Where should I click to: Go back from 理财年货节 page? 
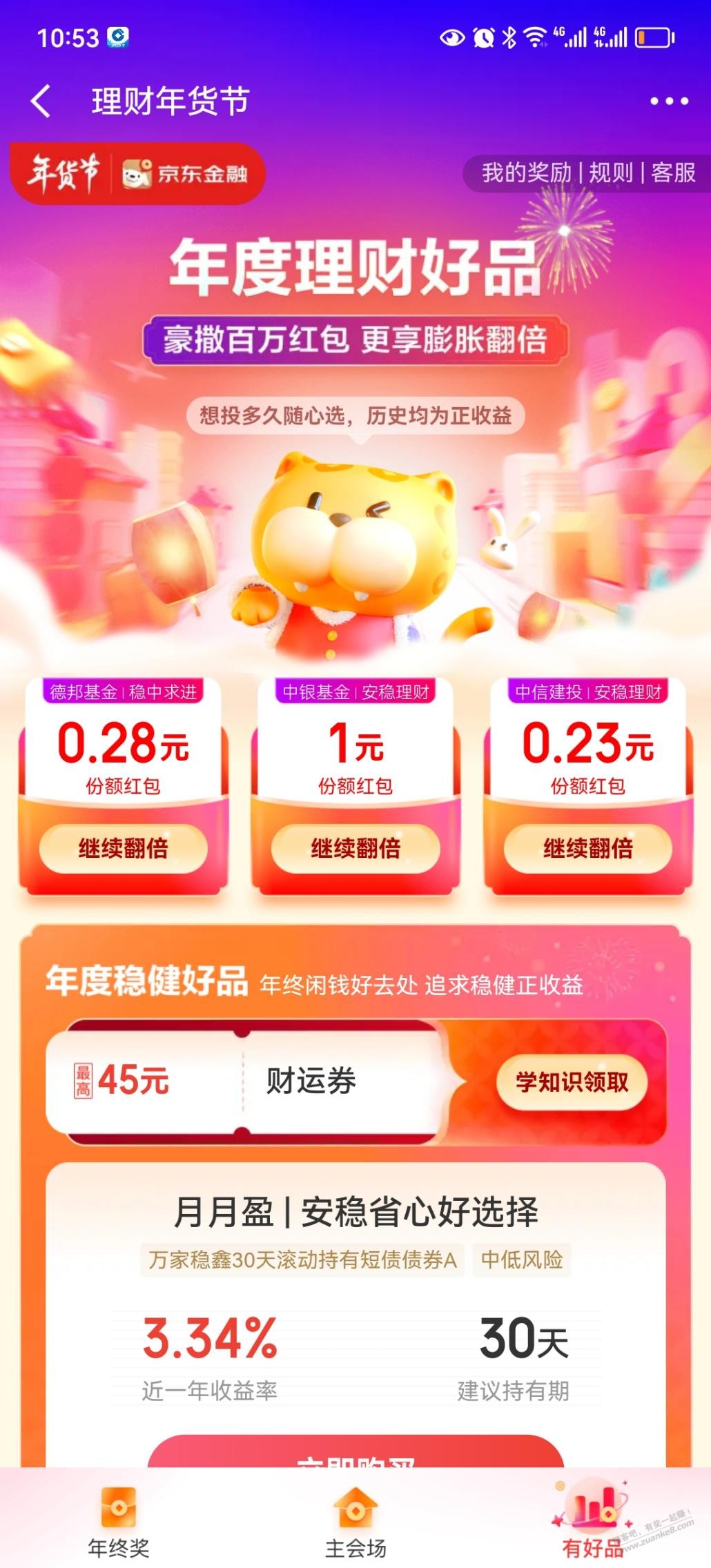point(41,101)
